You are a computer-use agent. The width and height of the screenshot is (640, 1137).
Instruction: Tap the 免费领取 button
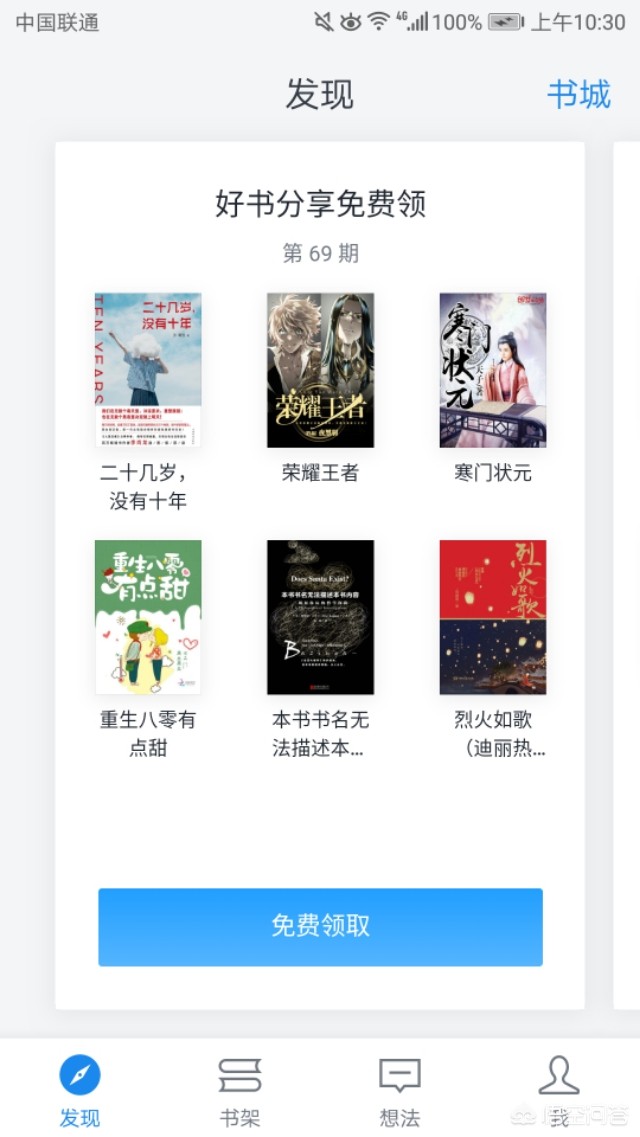pyautogui.click(x=320, y=926)
